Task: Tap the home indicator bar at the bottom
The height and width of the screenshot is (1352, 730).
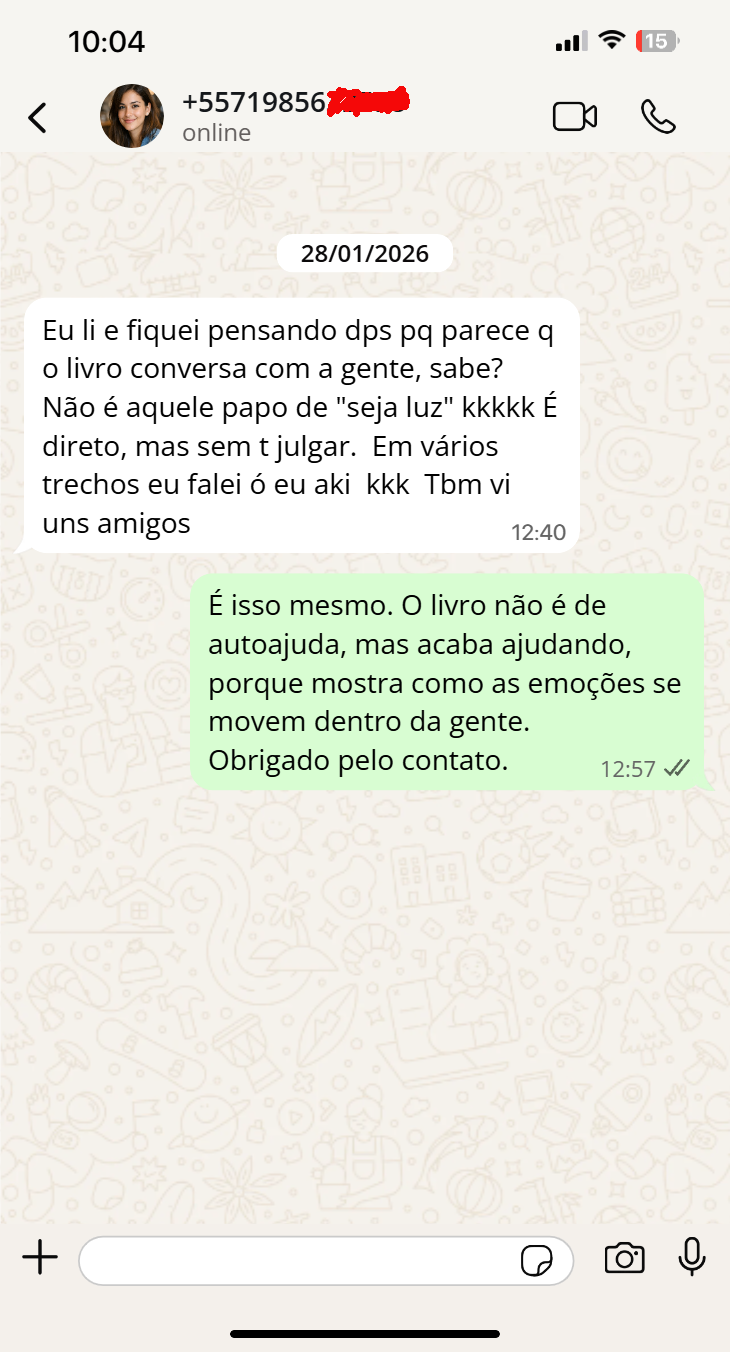Action: tap(365, 1332)
